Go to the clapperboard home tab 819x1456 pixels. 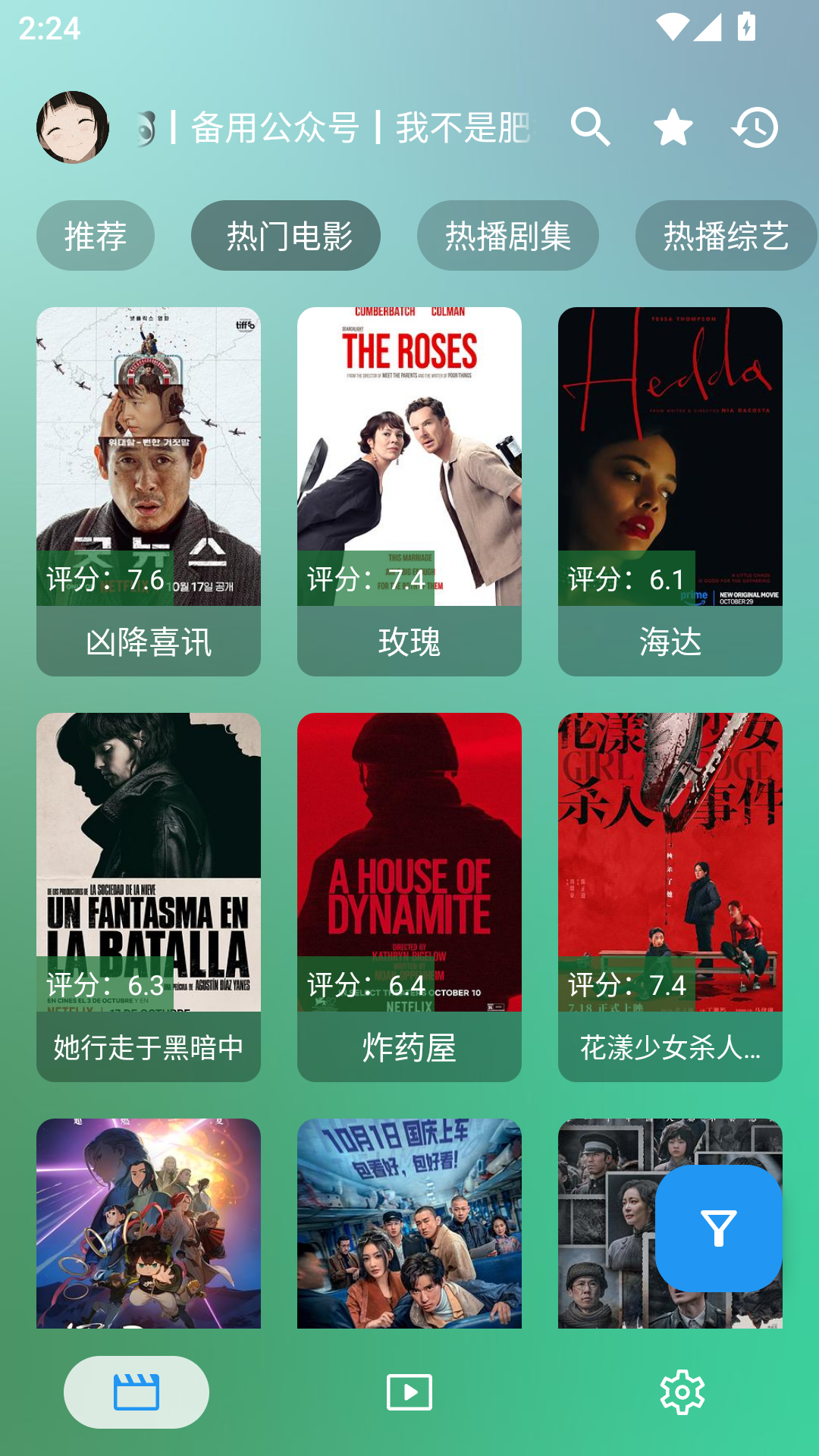(136, 1392)
